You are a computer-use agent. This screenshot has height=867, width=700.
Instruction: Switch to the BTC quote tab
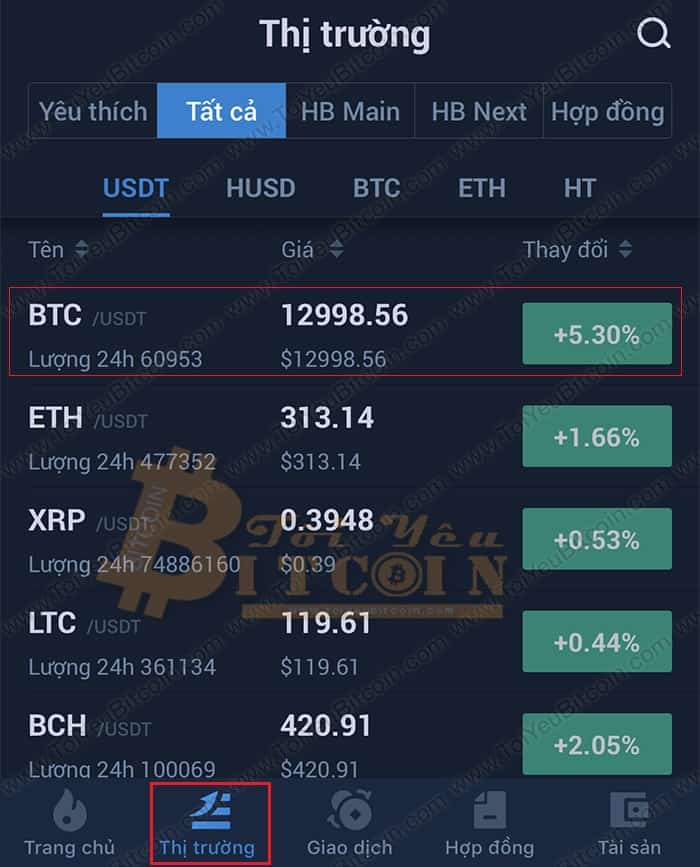click(x=376, y=189)
